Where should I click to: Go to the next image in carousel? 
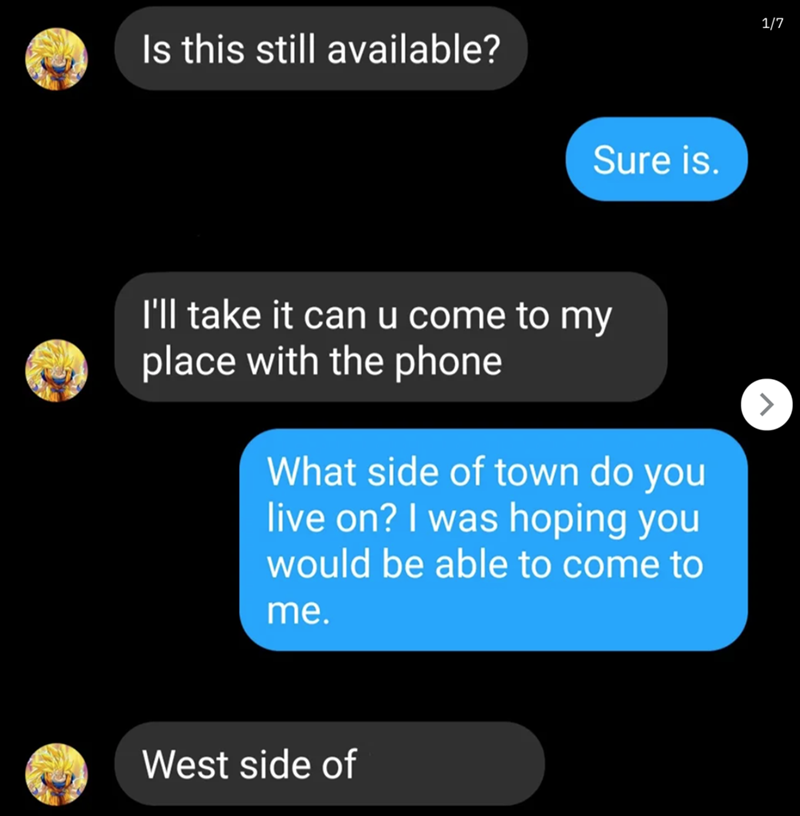tap(766, 404)
